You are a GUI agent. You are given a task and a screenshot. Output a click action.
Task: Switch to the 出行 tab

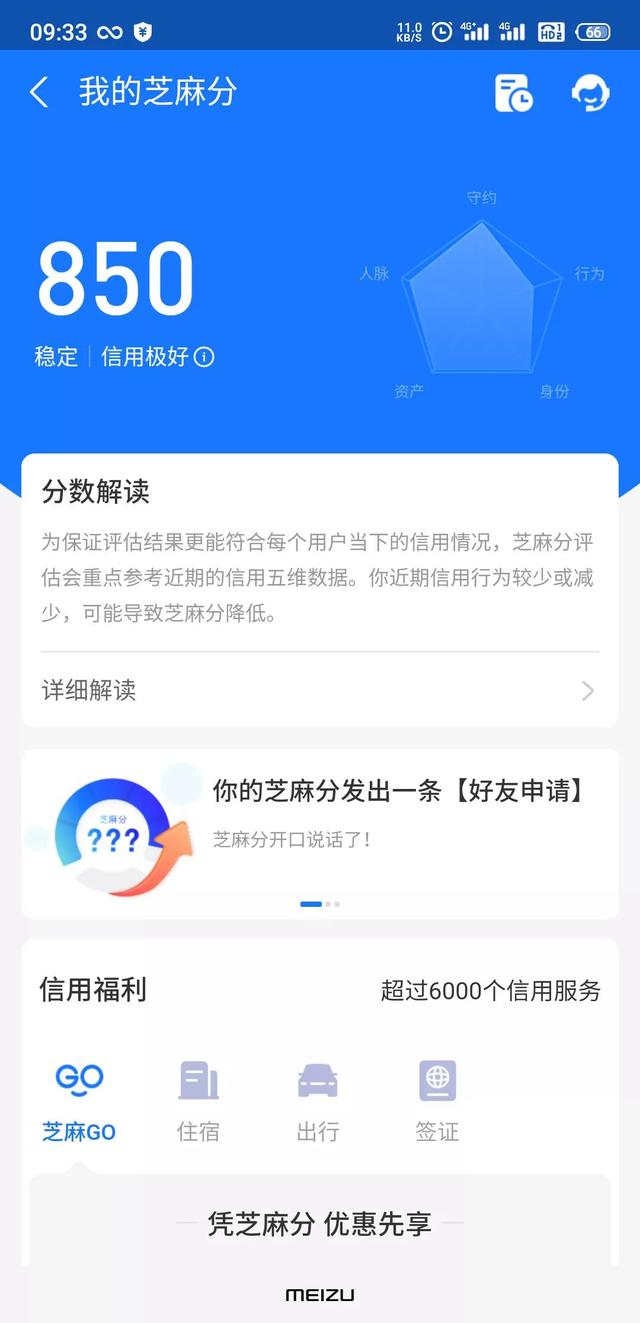pos(318,1101)
